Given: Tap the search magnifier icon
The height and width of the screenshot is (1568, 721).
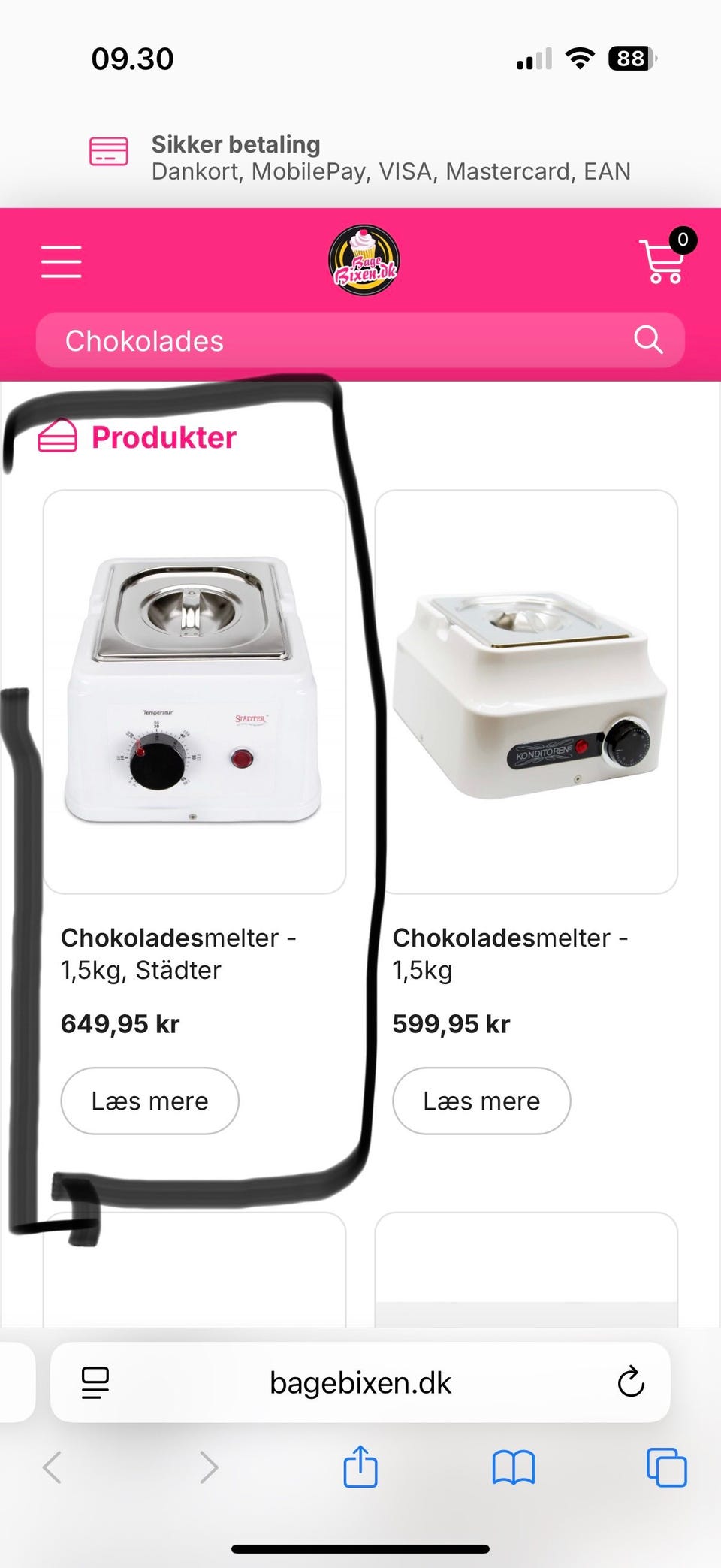Looking at the screenshot, I should click(x=647, y=340).
